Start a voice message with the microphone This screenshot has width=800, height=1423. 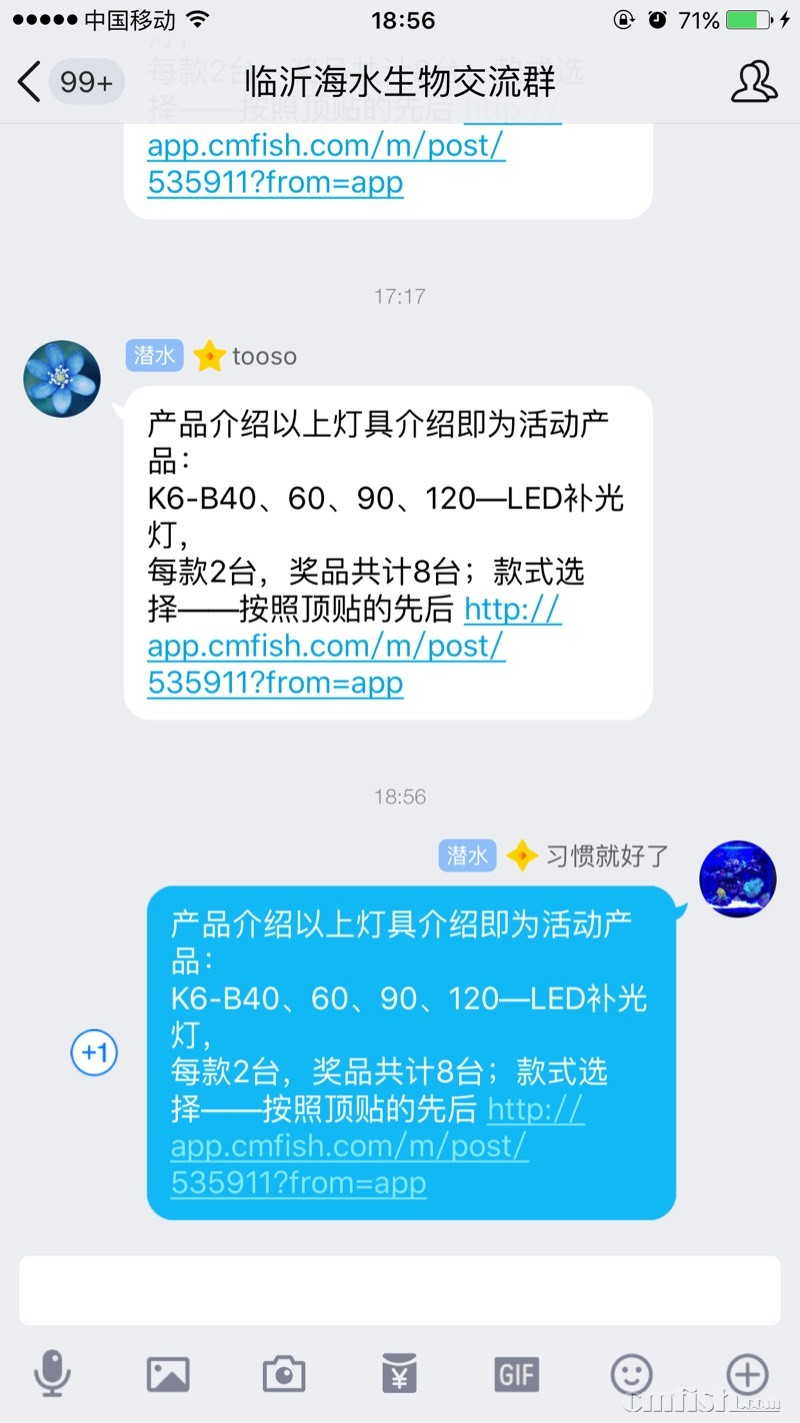click(52, 1374)
